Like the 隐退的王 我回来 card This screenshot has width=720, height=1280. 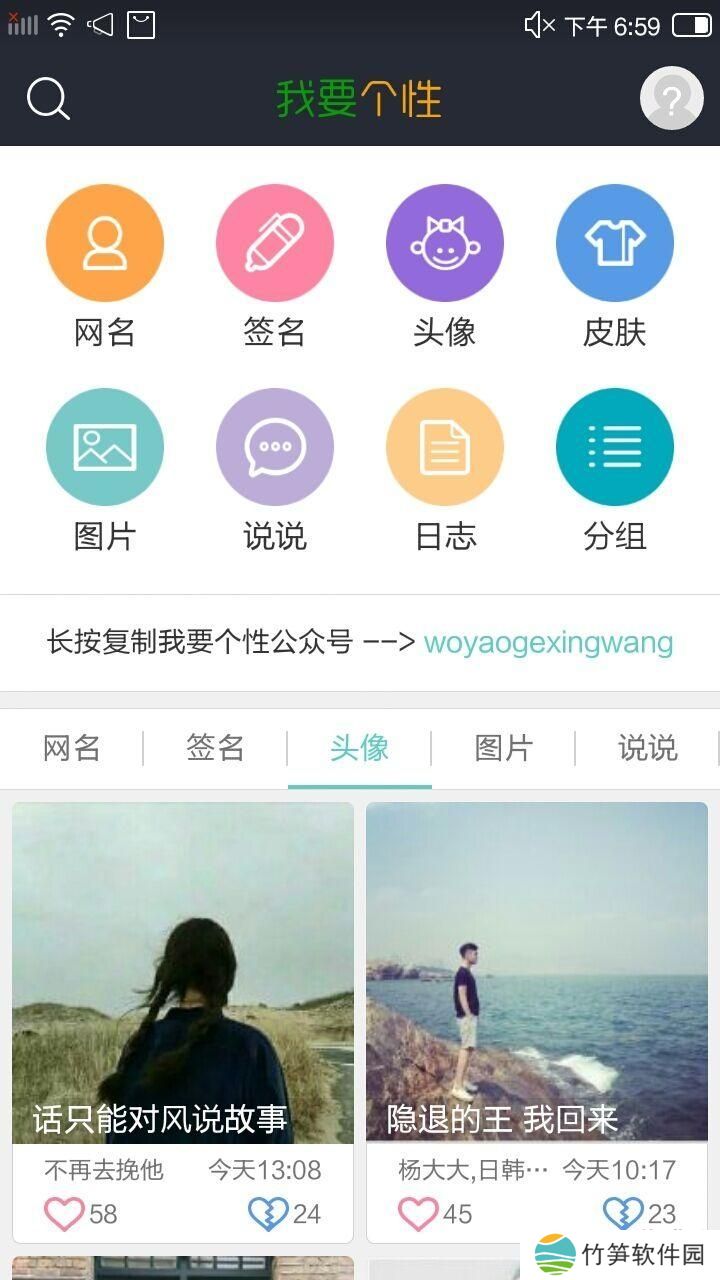click(419, 1214)
